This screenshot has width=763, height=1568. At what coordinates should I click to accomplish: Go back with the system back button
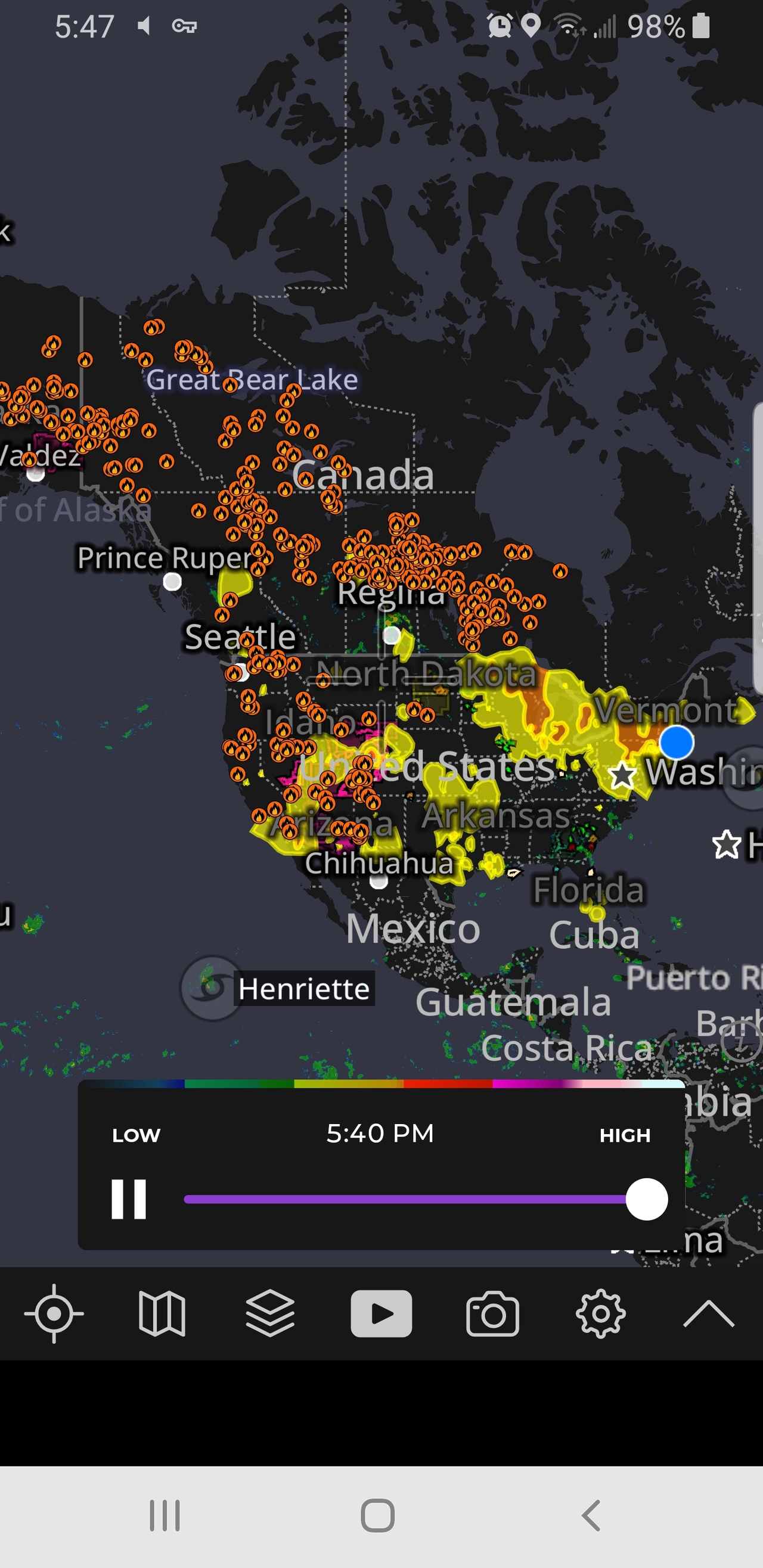coord(591,1515)
